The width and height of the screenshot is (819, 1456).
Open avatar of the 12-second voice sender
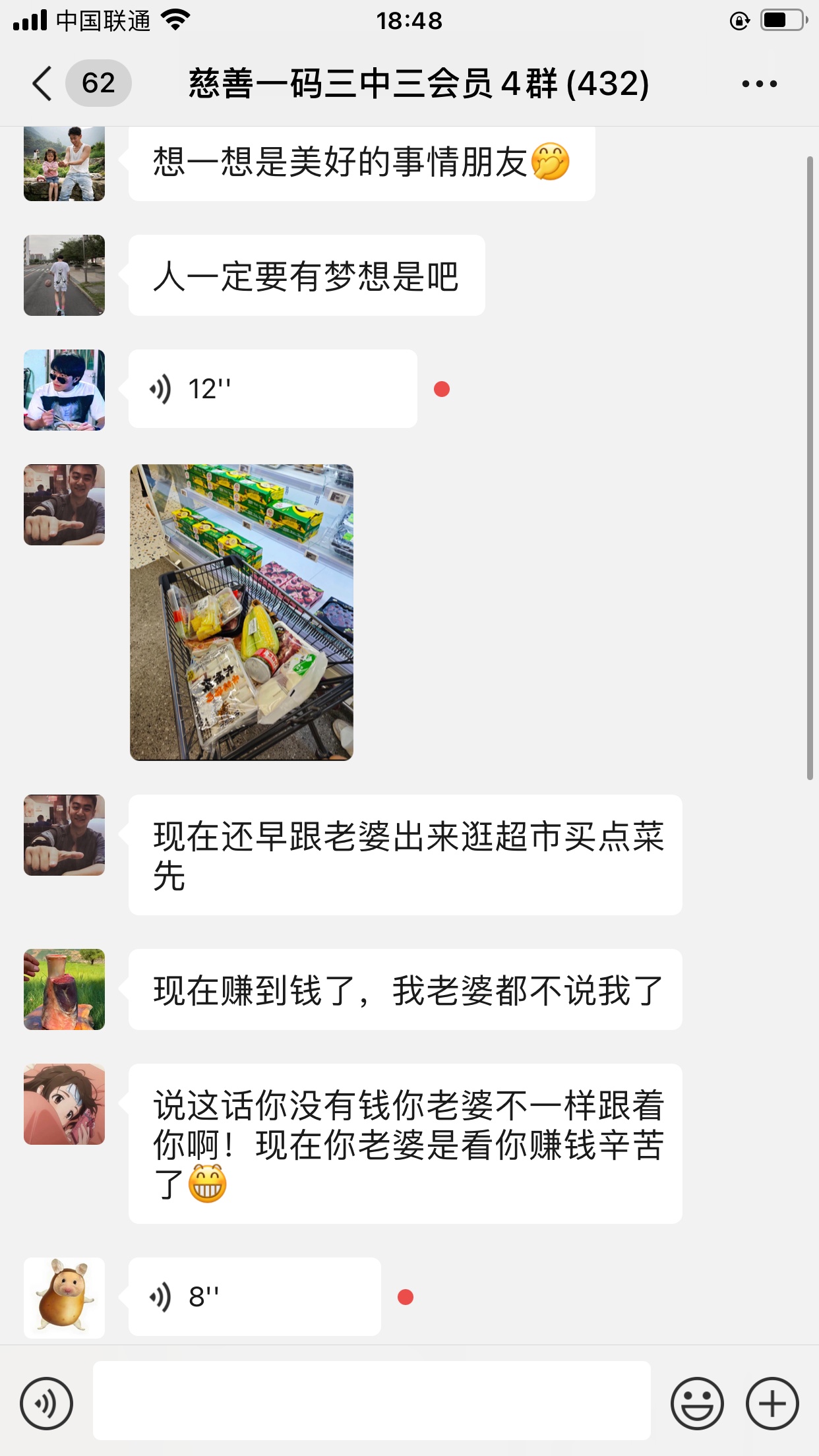coord(64,390)
